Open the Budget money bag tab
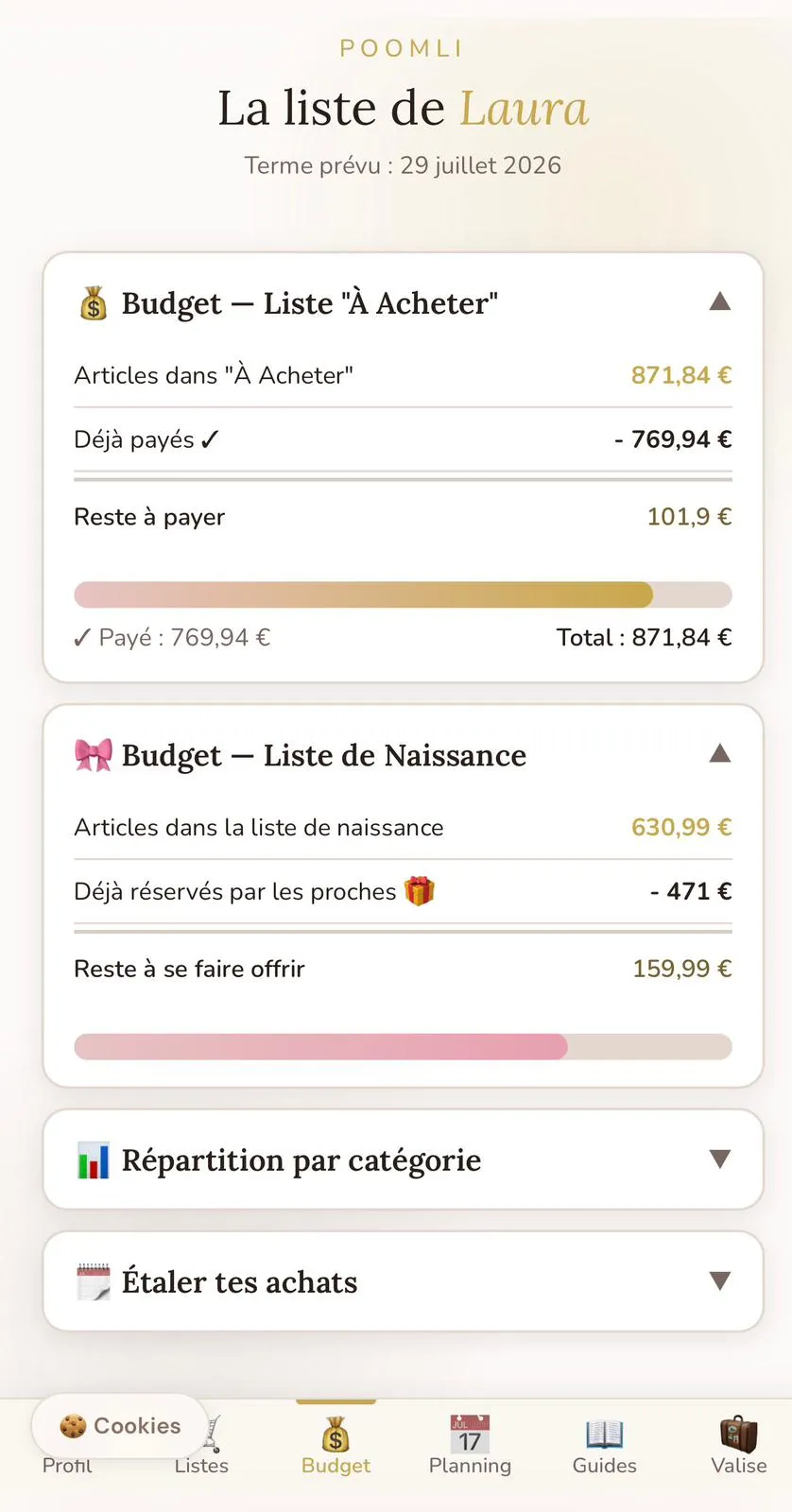The height and width of the screenshot is (1512, 792). [335, 1438]
